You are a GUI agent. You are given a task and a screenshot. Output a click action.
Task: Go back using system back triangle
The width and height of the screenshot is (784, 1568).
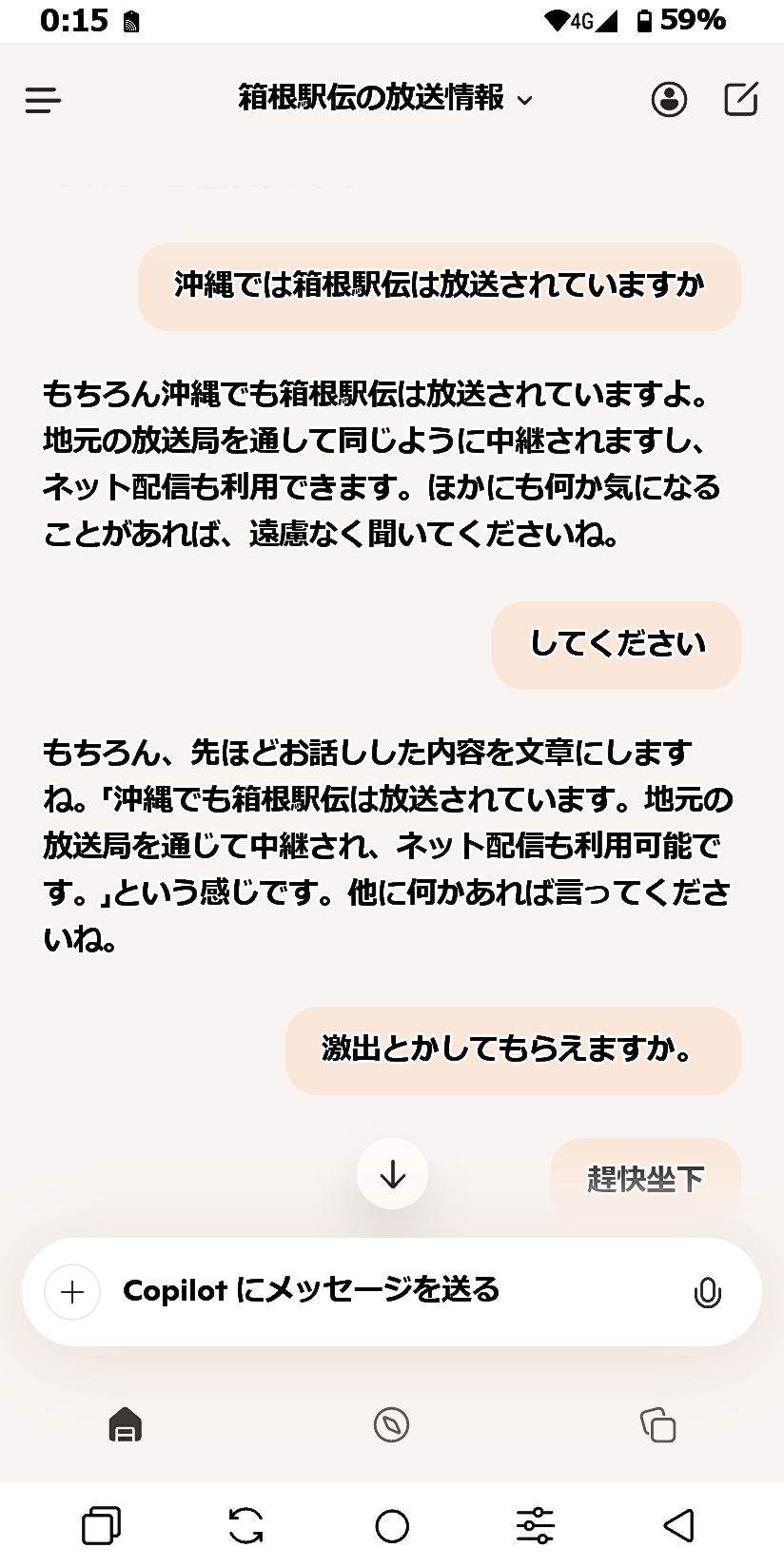[679, 1525]
